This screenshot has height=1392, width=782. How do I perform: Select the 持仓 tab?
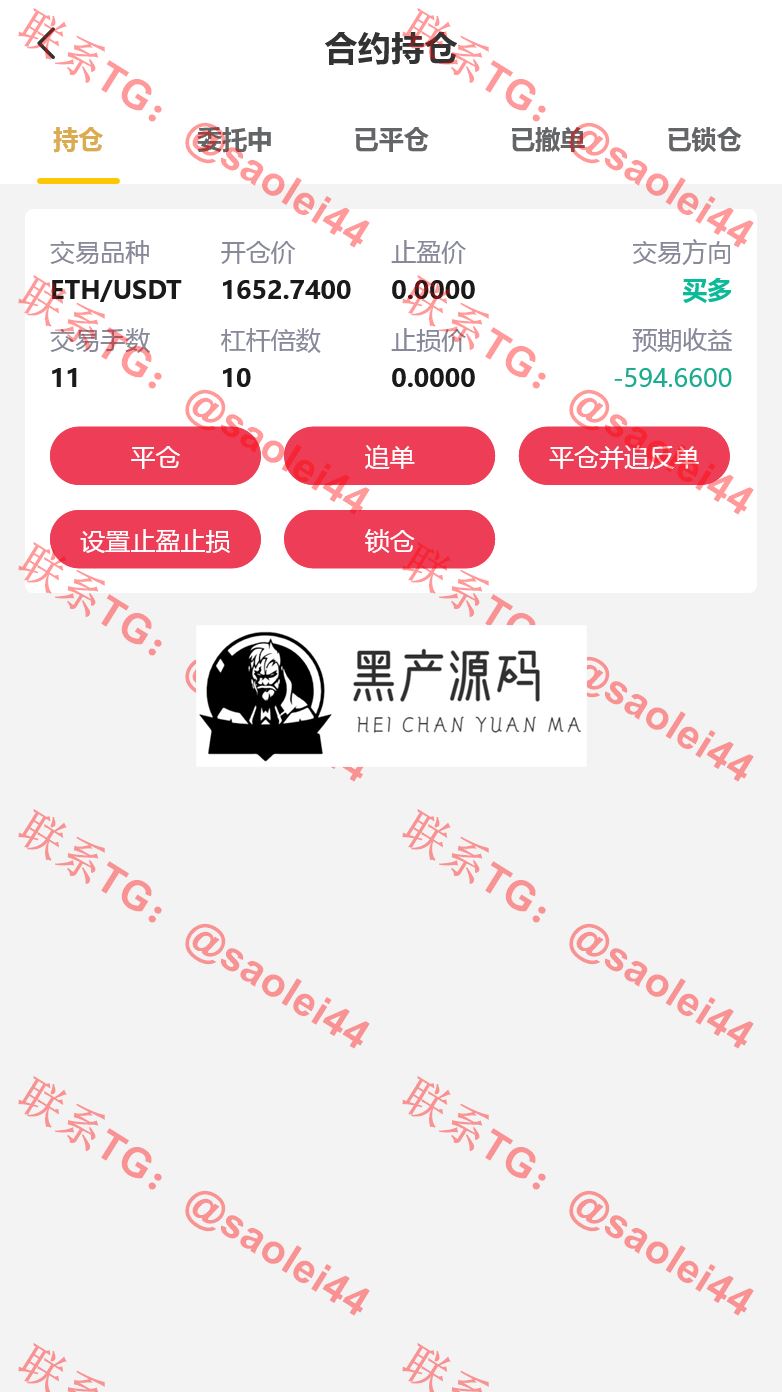click(x=78, y=140)
